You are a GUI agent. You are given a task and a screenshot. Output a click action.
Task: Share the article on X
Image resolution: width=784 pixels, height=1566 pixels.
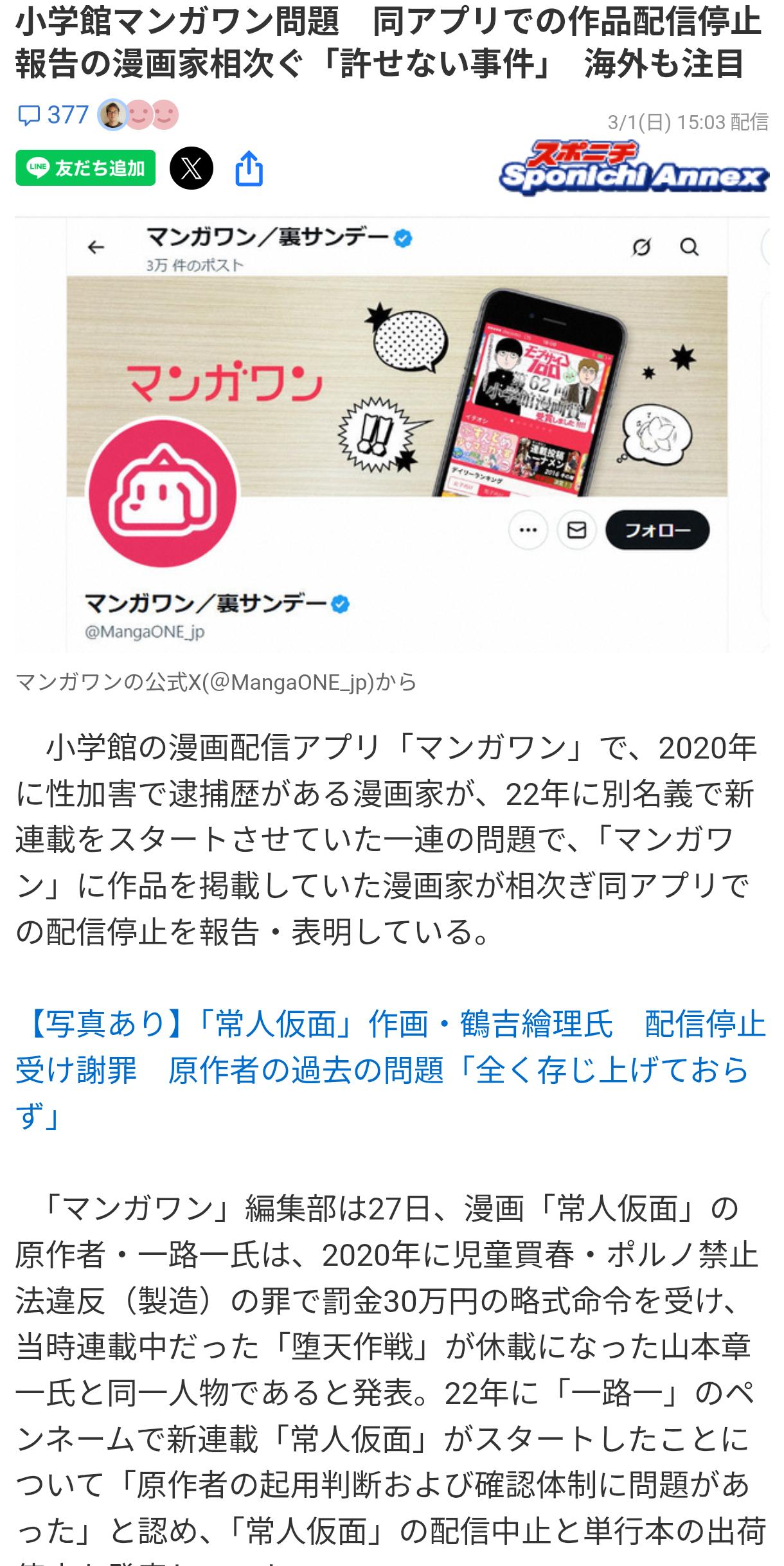click(192, 168)
